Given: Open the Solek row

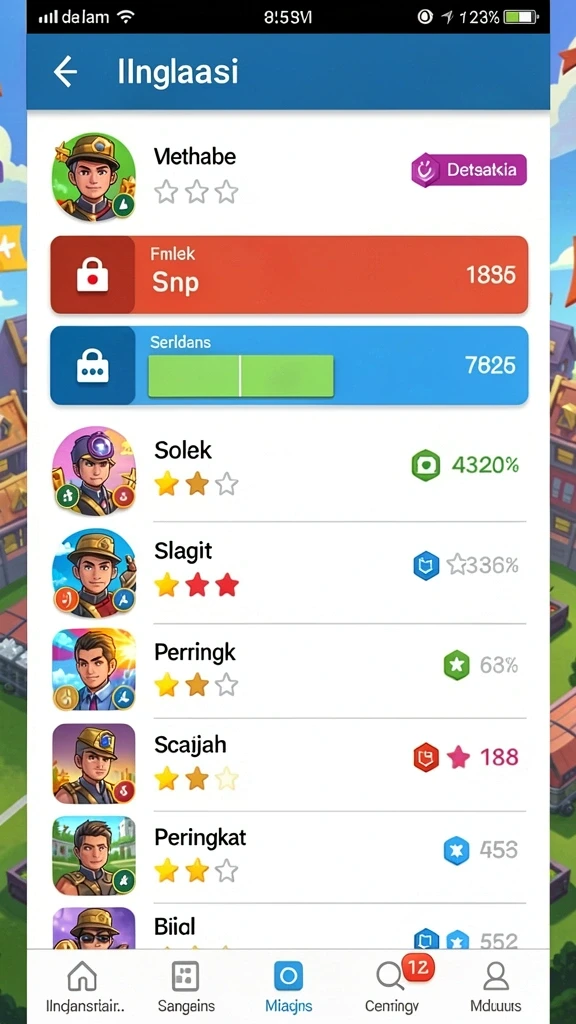Looking at the screenshot, I should pyautogui.click(x=289, y=471).
